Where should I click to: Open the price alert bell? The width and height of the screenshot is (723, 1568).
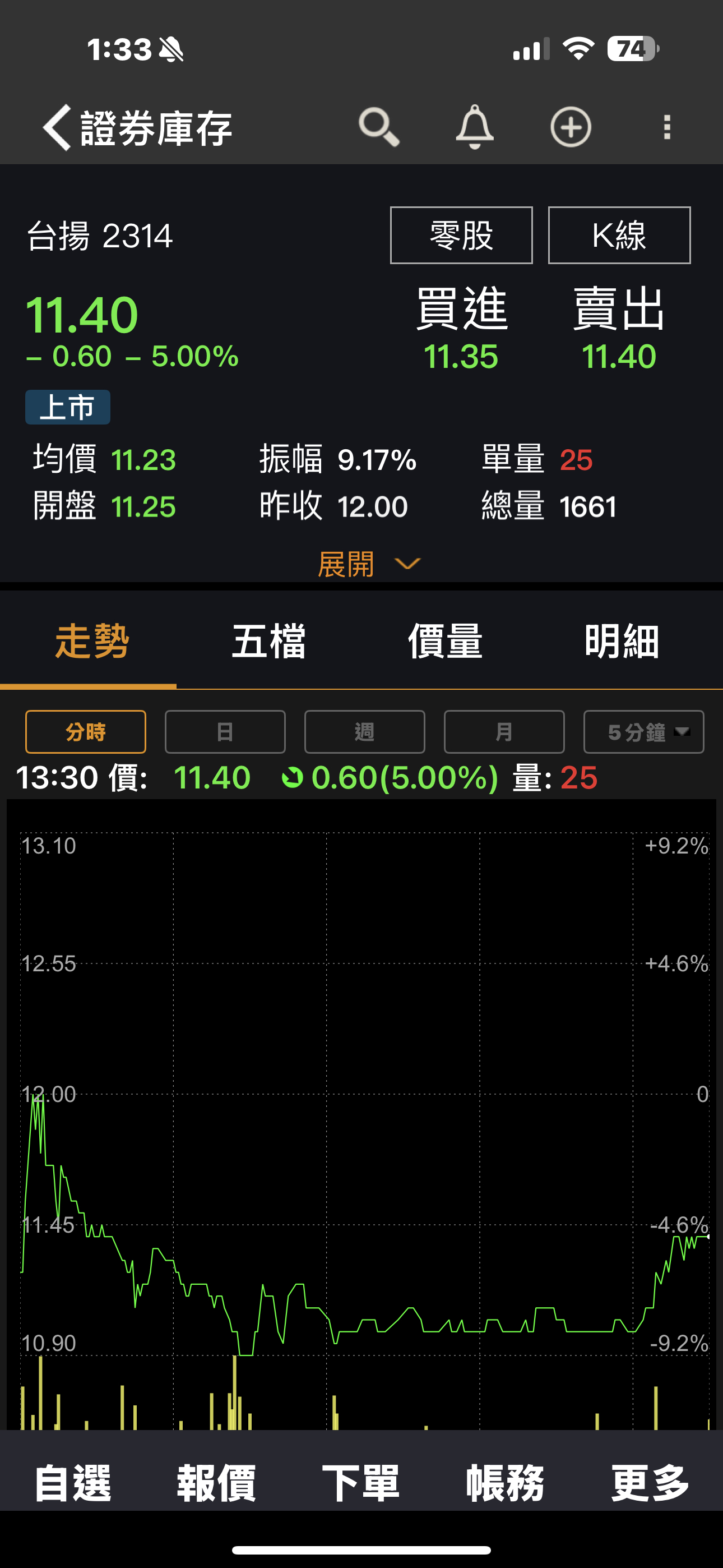click(475, 127)
